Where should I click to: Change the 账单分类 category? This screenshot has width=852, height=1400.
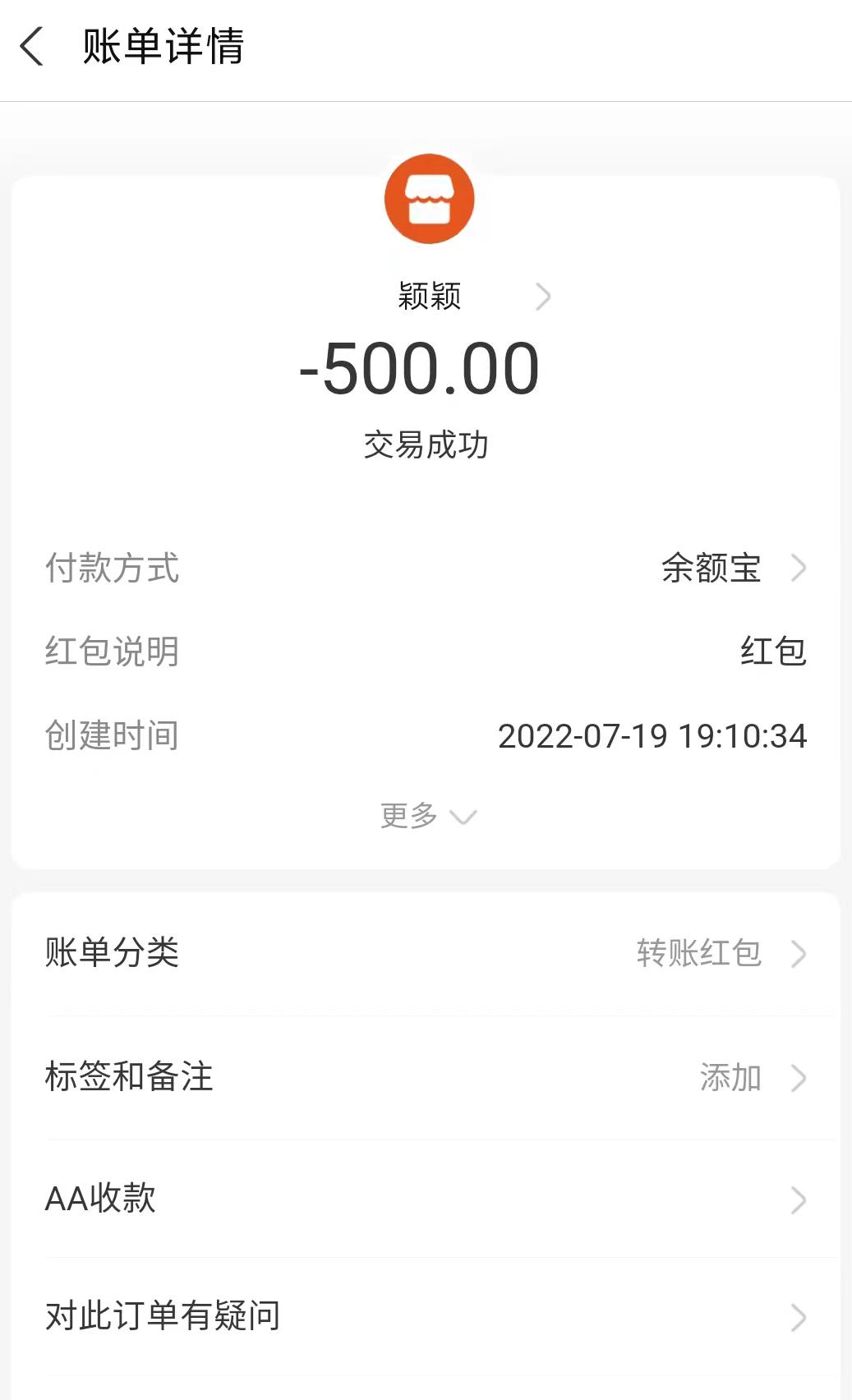click(426, 953)
